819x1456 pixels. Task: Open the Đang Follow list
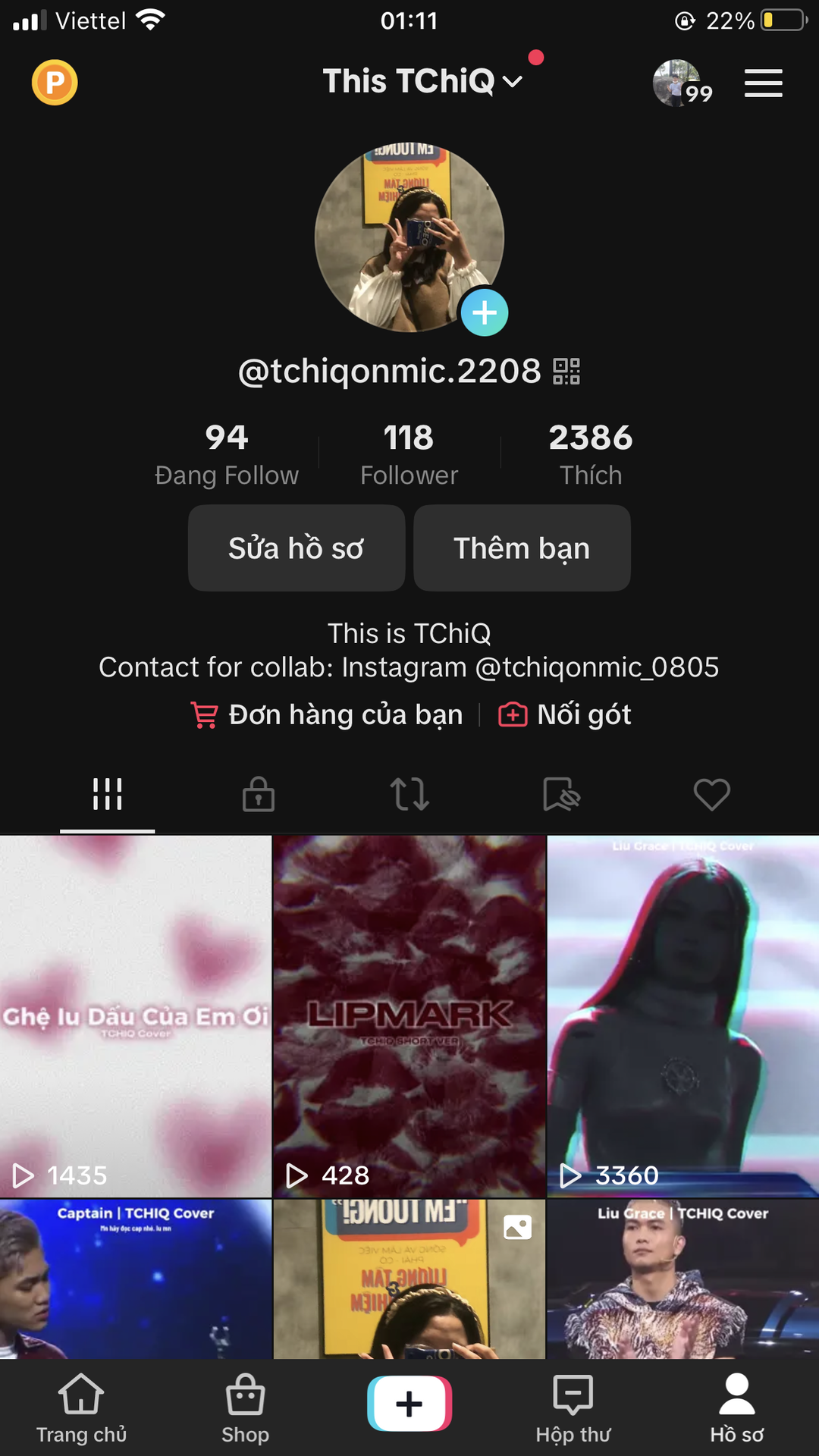pos(227,454)
